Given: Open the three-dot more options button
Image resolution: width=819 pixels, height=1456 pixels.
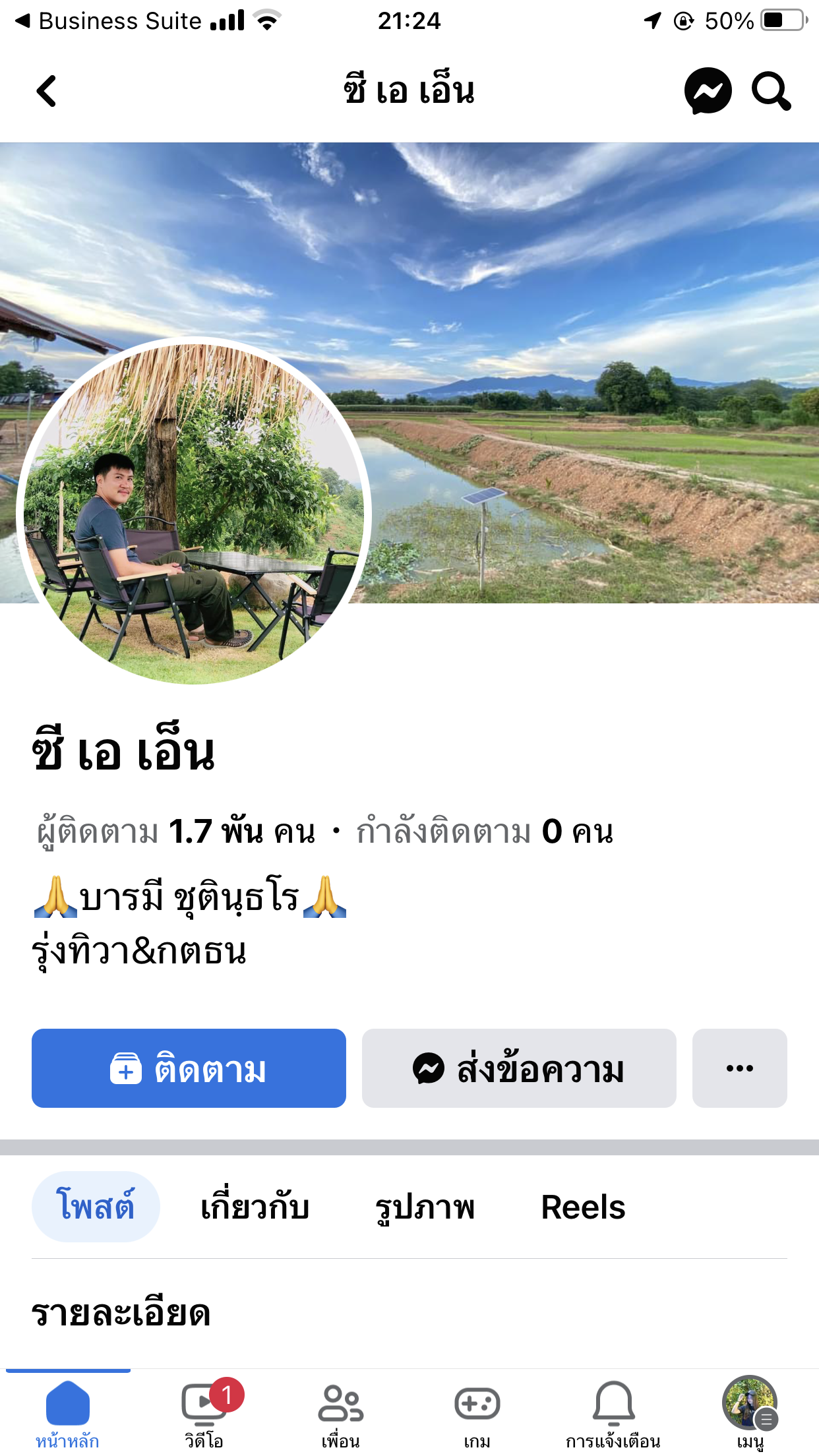Looking at the screenshot, I should (739, 1068).
